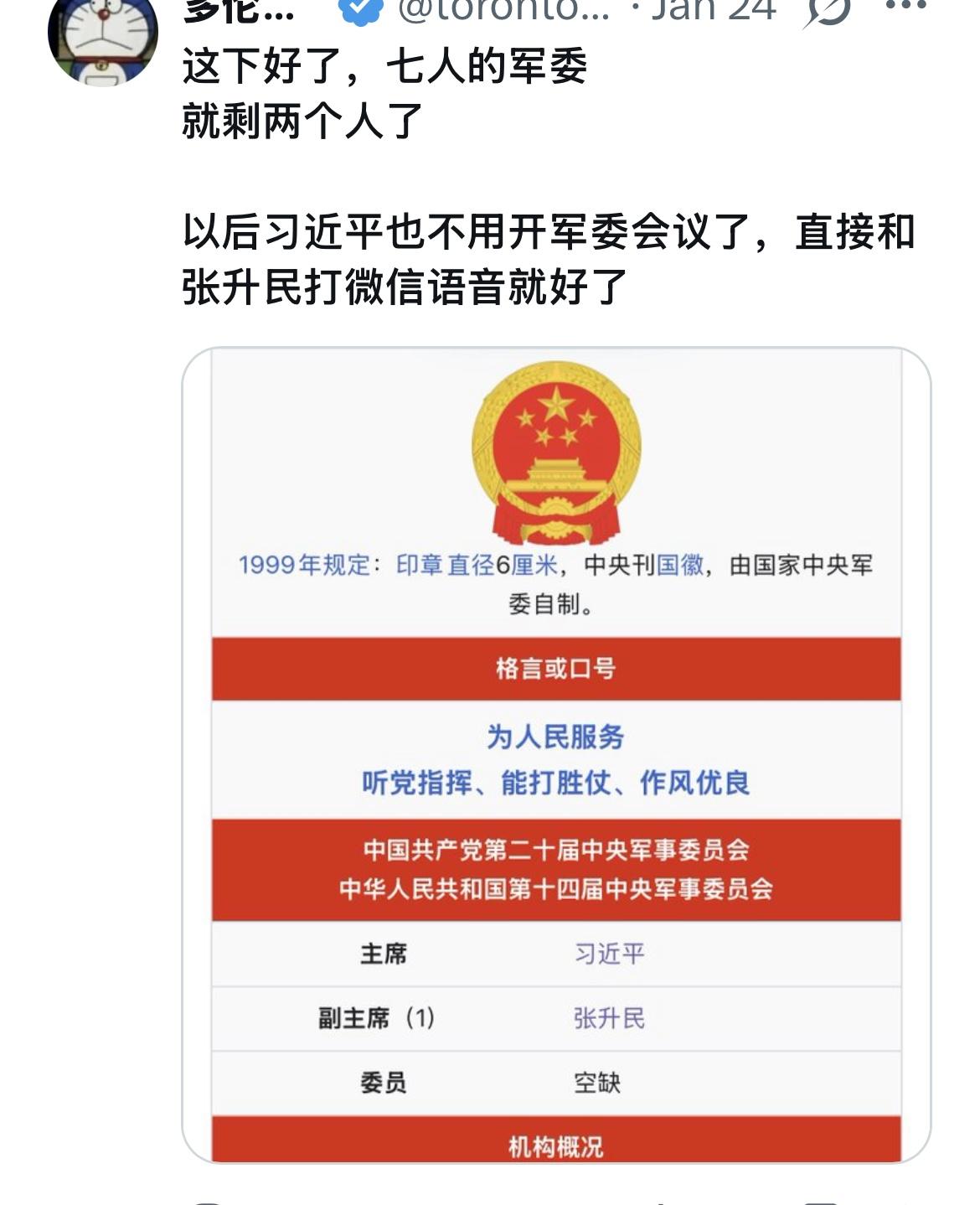Open the Doraemon profile avatar
This screenshot has height=1205, width=980.
pos(102,38)
